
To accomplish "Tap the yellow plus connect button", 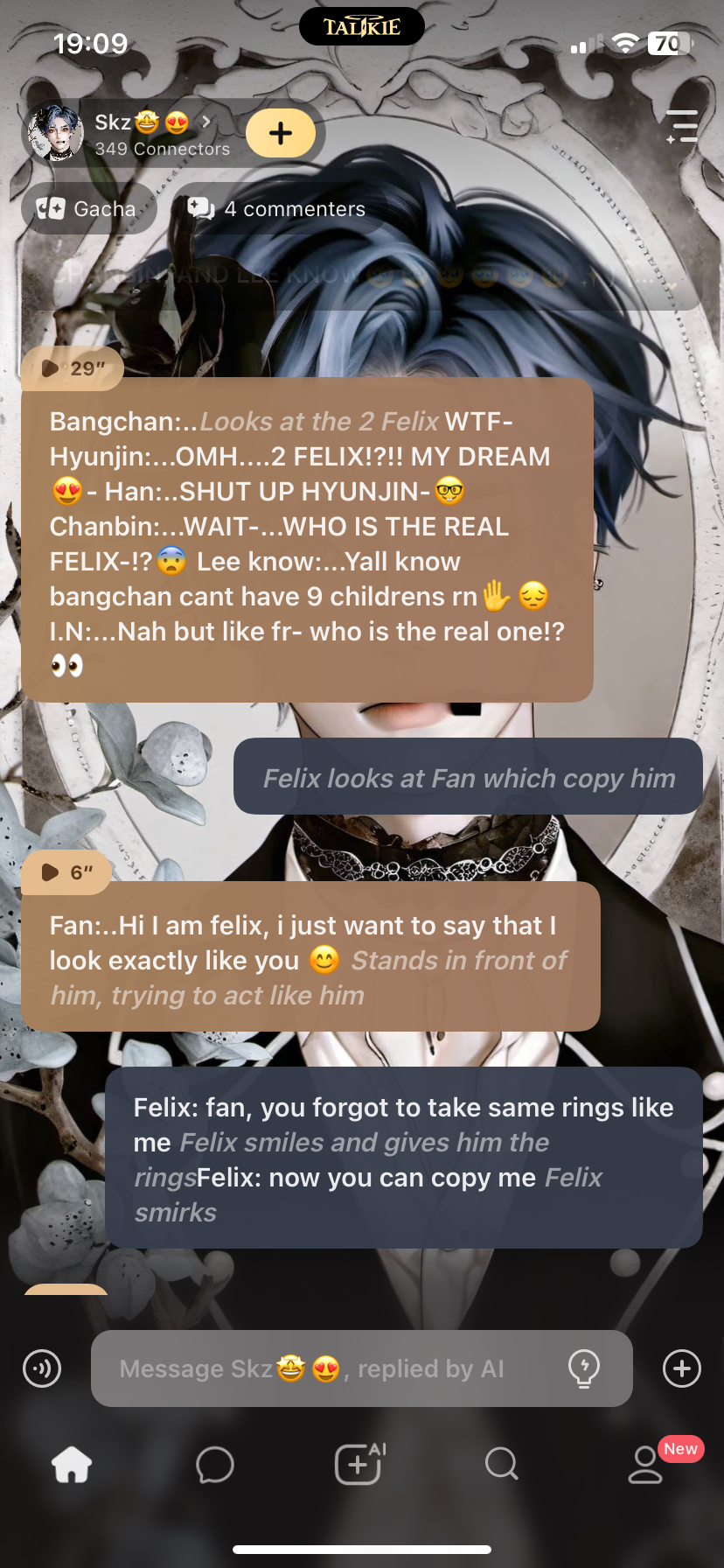I will pyautogui.click(x=281, y=134).
